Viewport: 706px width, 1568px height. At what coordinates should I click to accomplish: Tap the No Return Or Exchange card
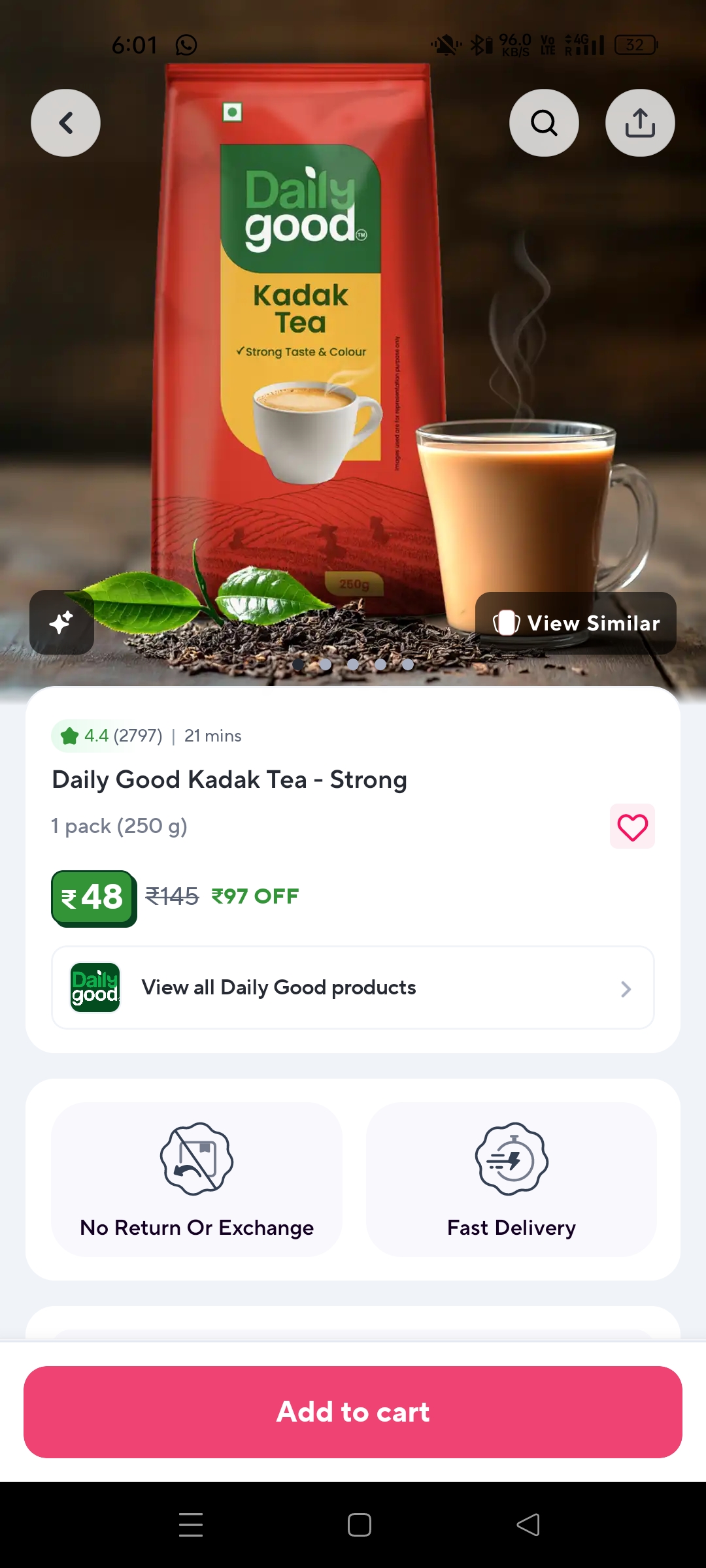197,1180
